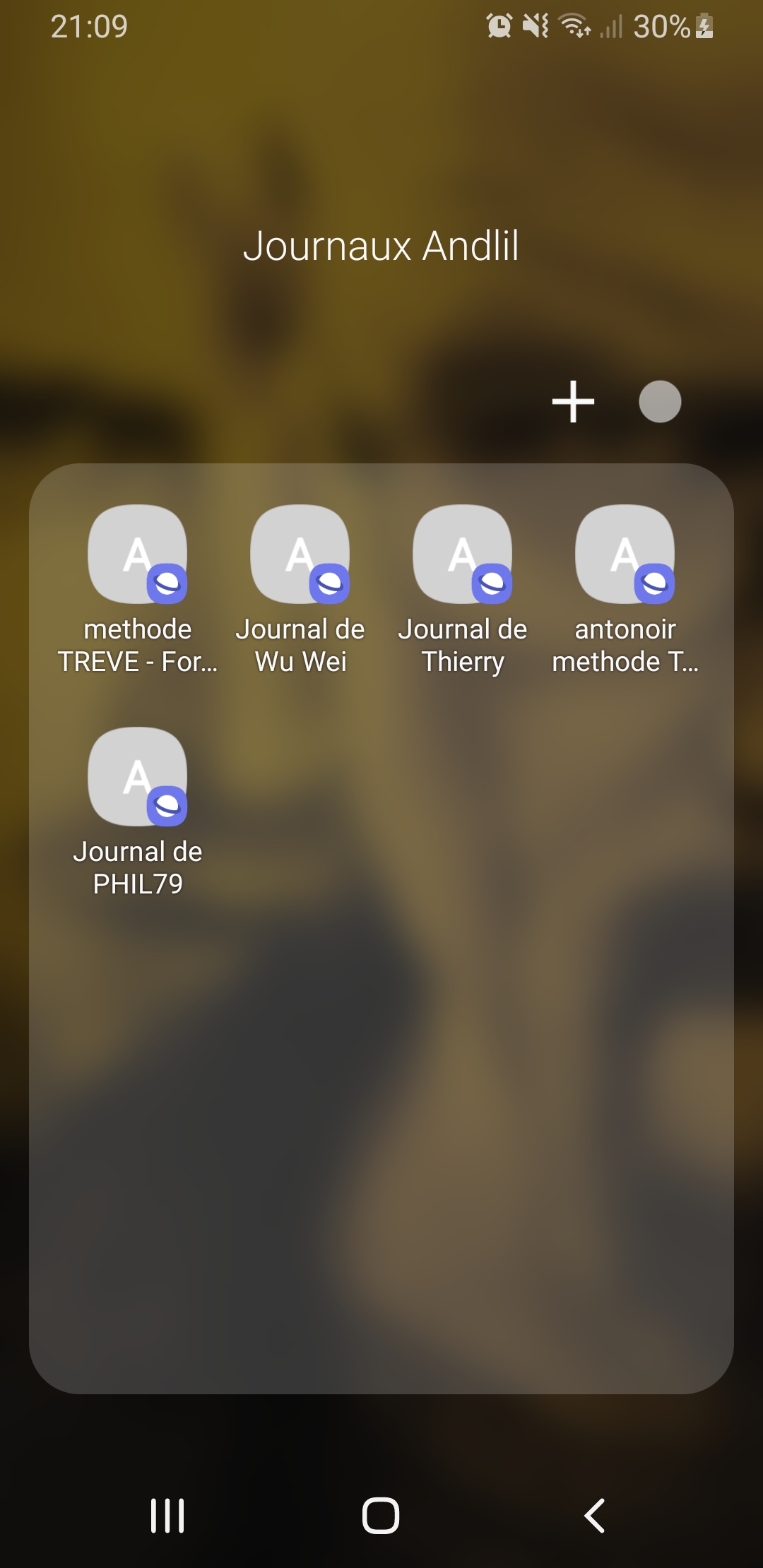Go back with the navigation back arrow

pos(594,1516)
